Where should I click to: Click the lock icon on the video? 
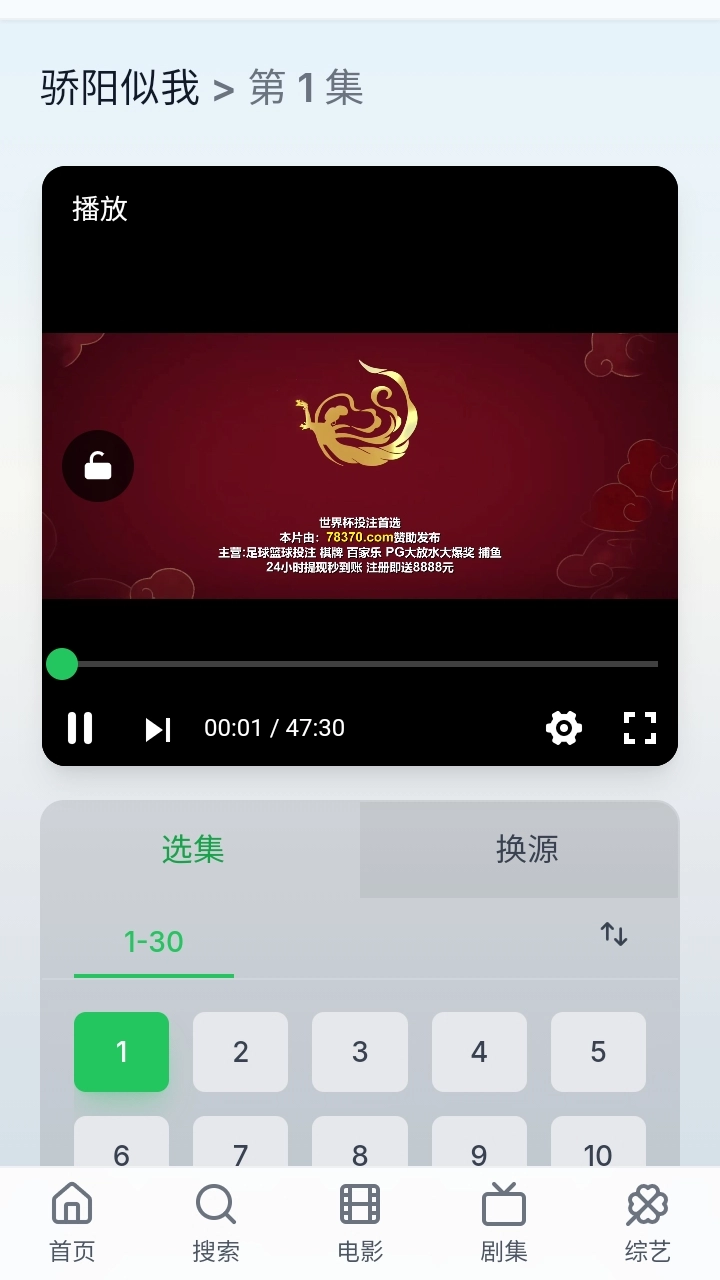coord(97,465)
